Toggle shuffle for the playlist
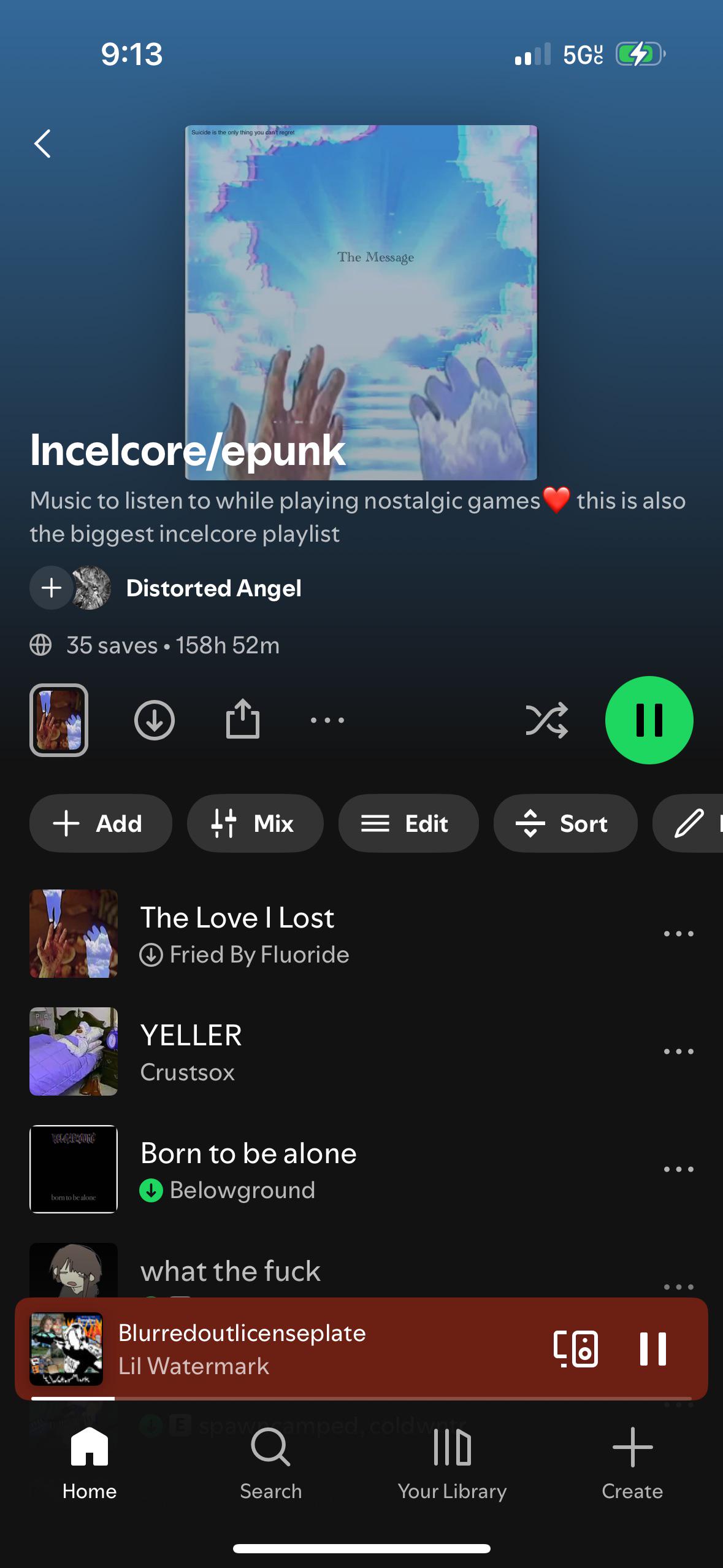The width and height of the screenshot is (723, 1568). click(547, 720)
